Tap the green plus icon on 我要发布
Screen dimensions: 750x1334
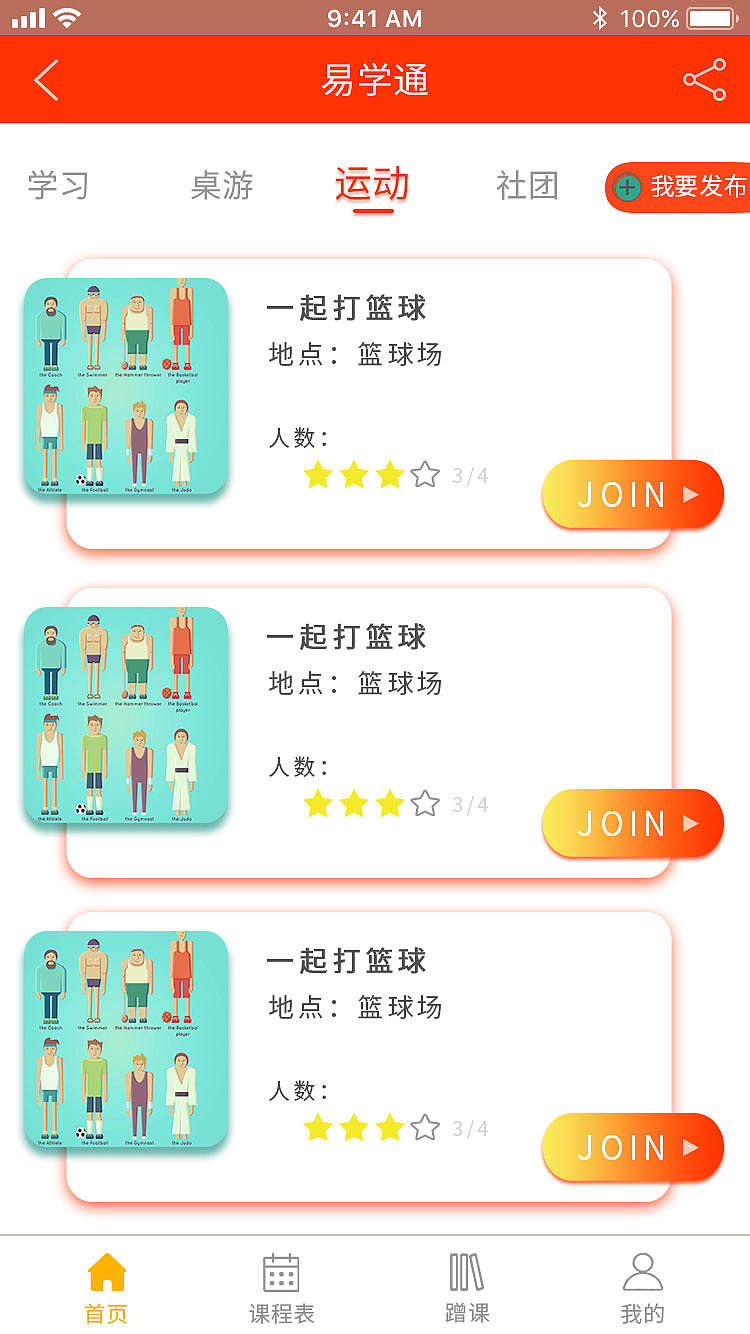point(627,187)
